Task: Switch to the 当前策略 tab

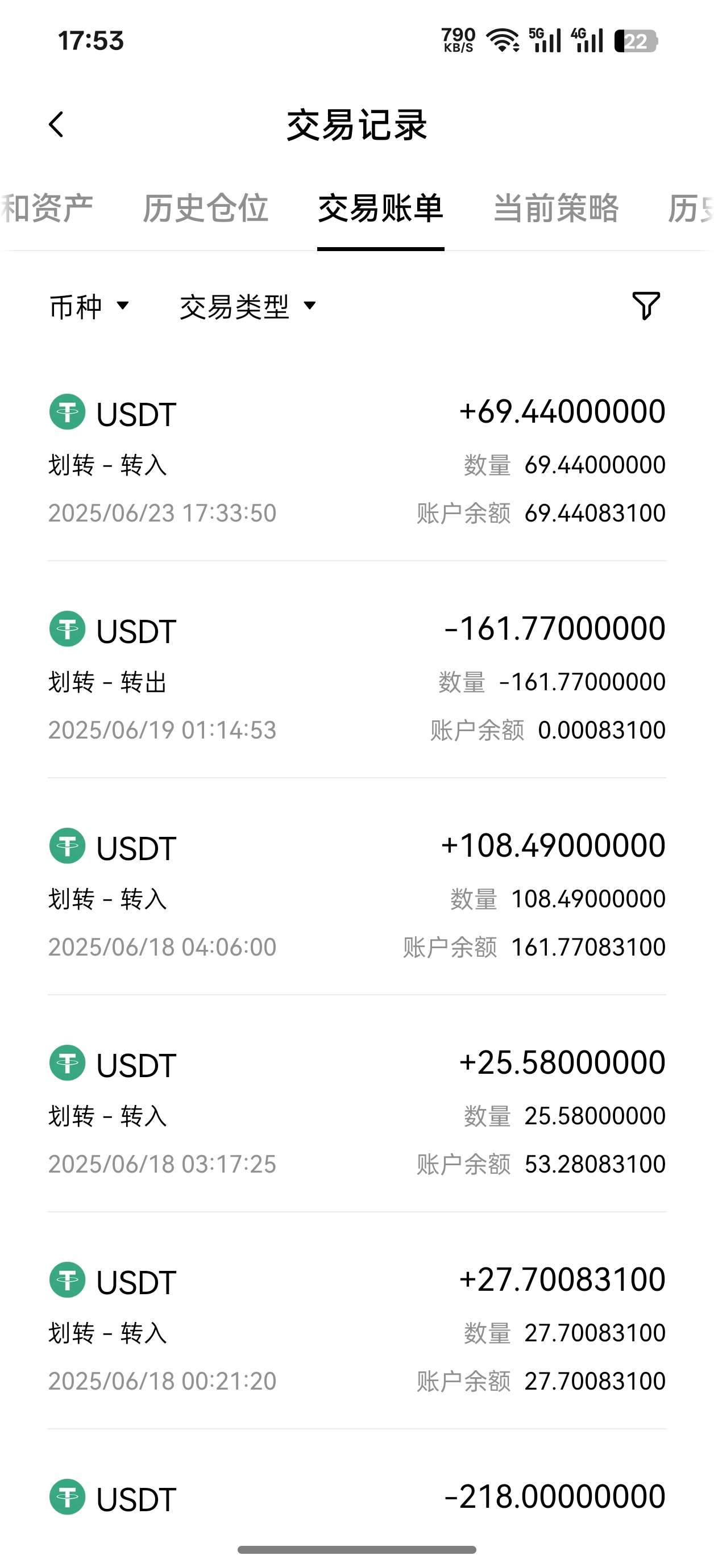Action: [555, 208]
